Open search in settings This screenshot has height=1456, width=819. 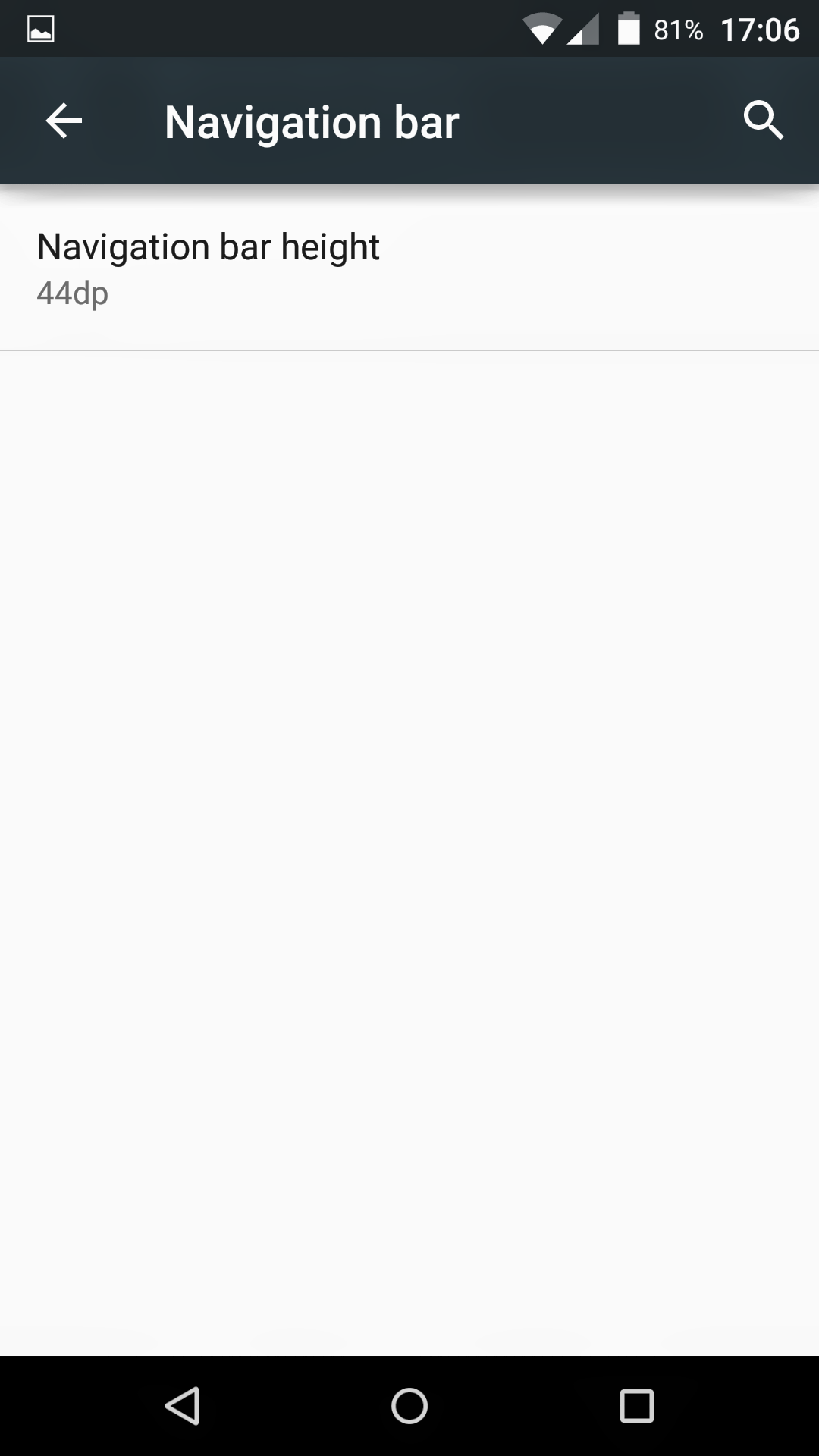click(x=763, y=121)
